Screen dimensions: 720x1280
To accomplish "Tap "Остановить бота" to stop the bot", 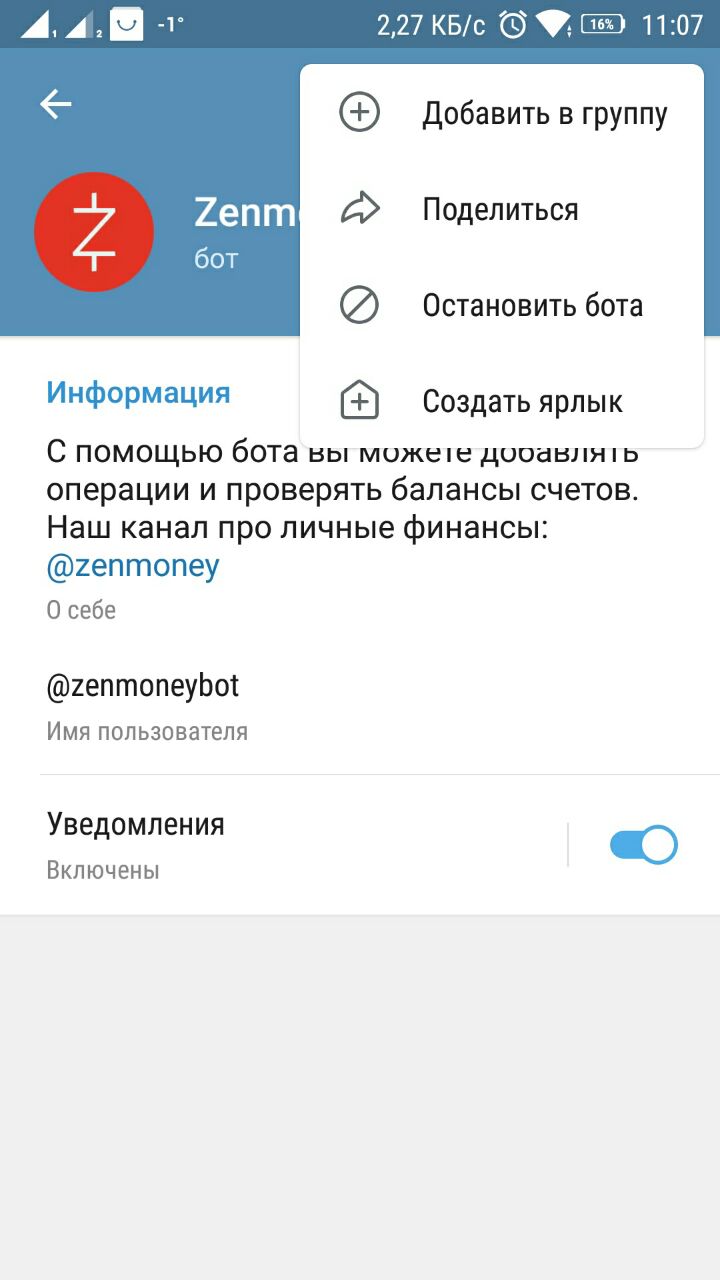I will 502,305.
